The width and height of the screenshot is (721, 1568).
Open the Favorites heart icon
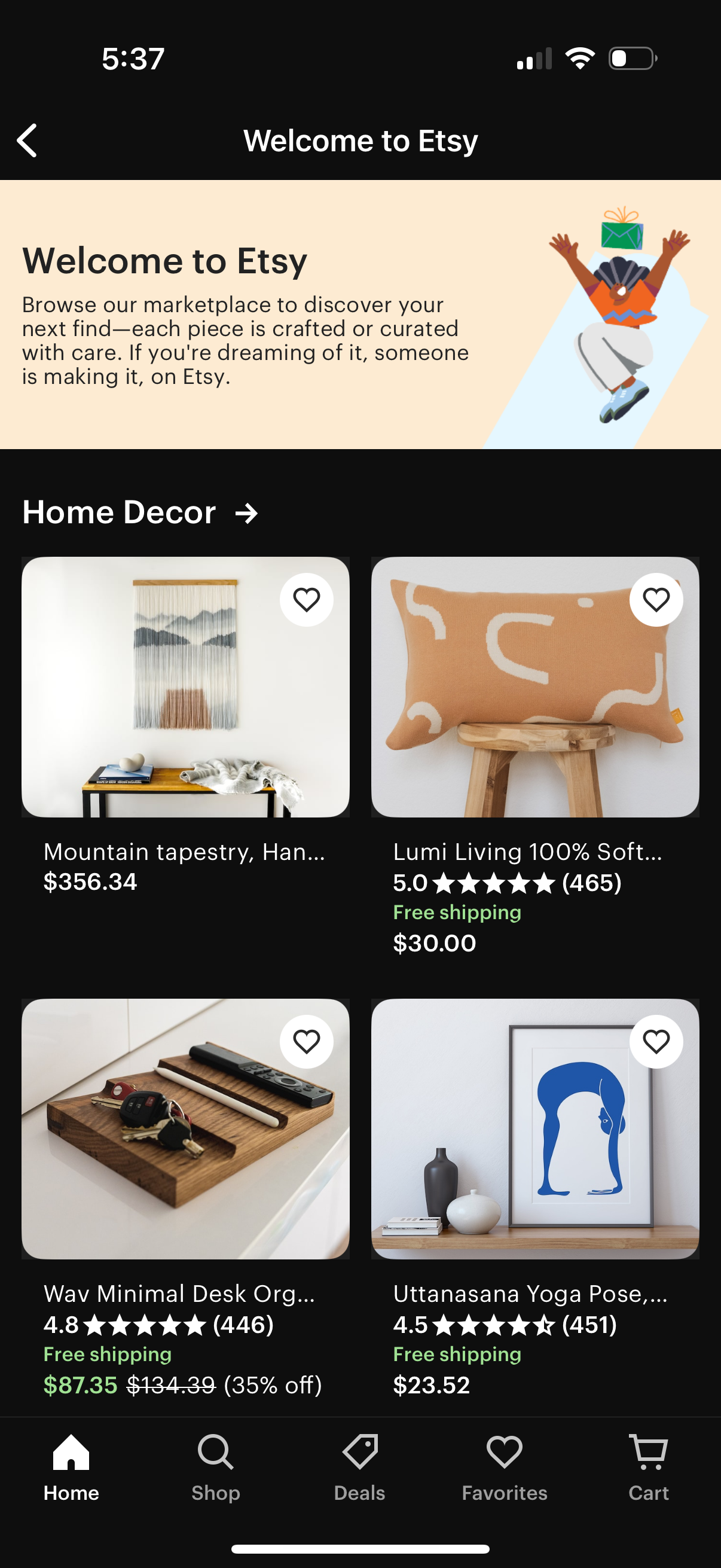click(505, 1453)
